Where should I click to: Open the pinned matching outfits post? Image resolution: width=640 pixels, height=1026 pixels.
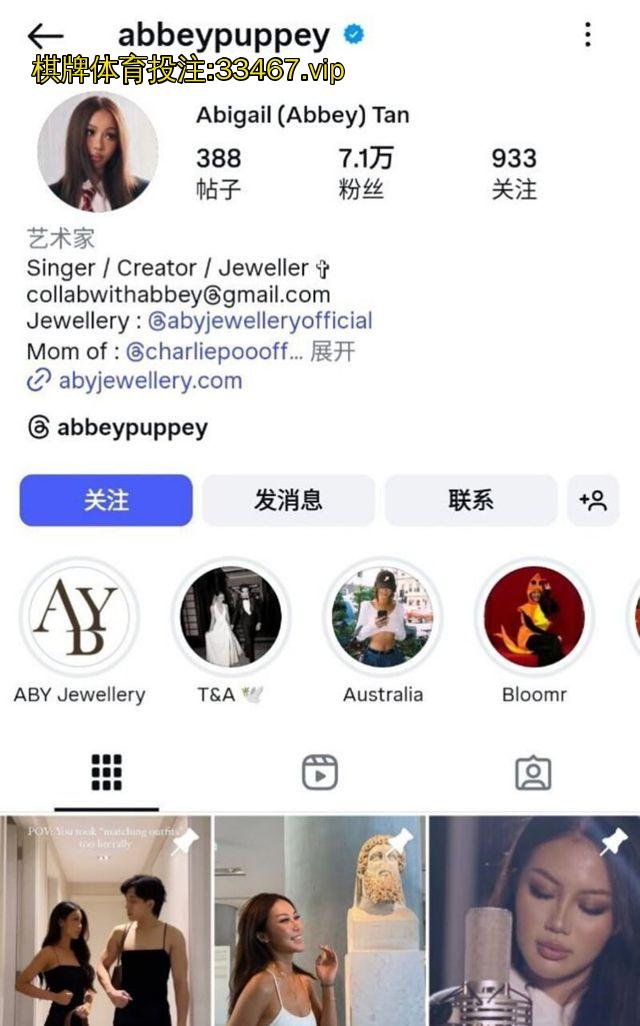[105, 920]
